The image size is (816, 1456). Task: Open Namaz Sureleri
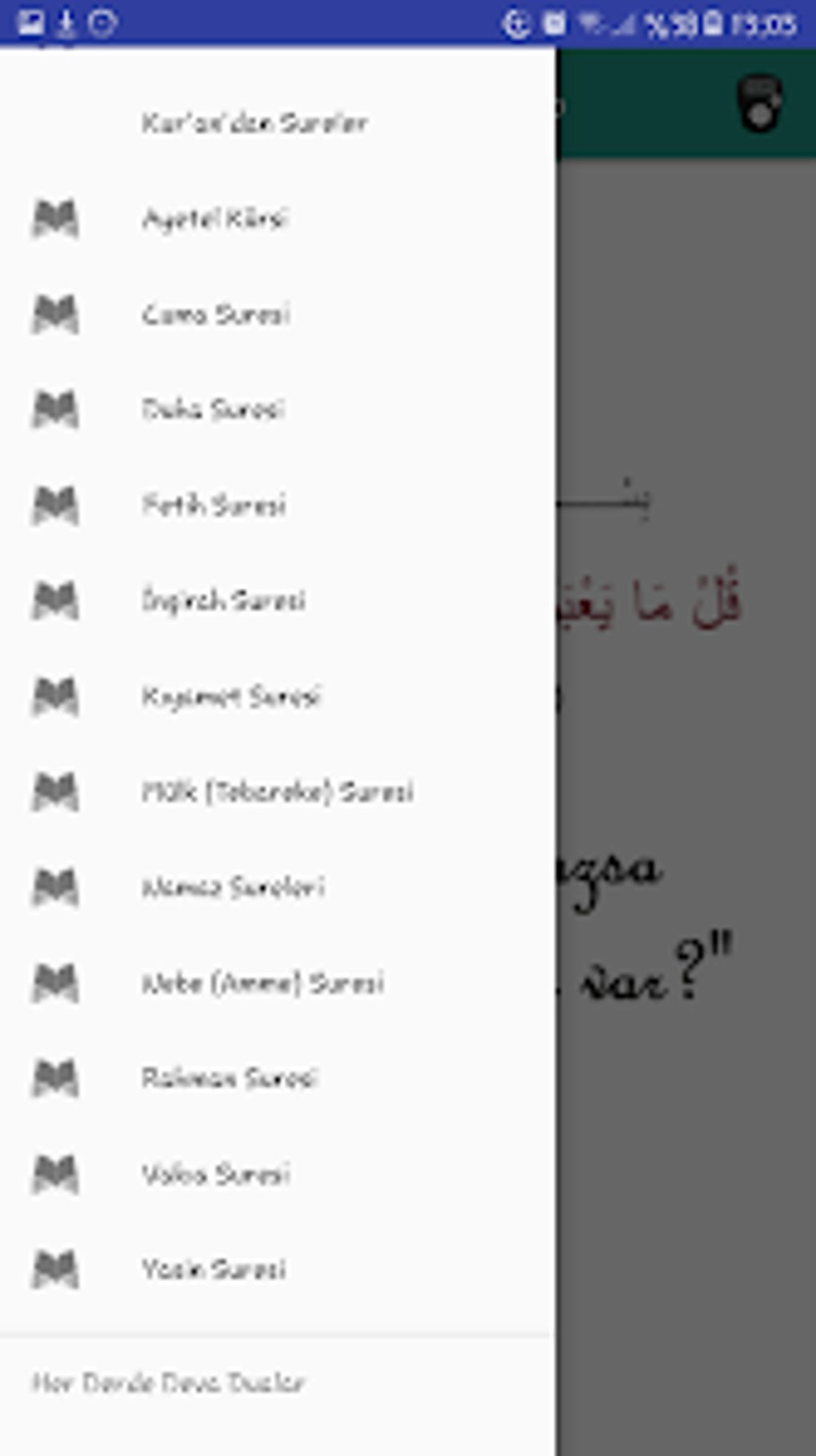click(x=278, y=887)
